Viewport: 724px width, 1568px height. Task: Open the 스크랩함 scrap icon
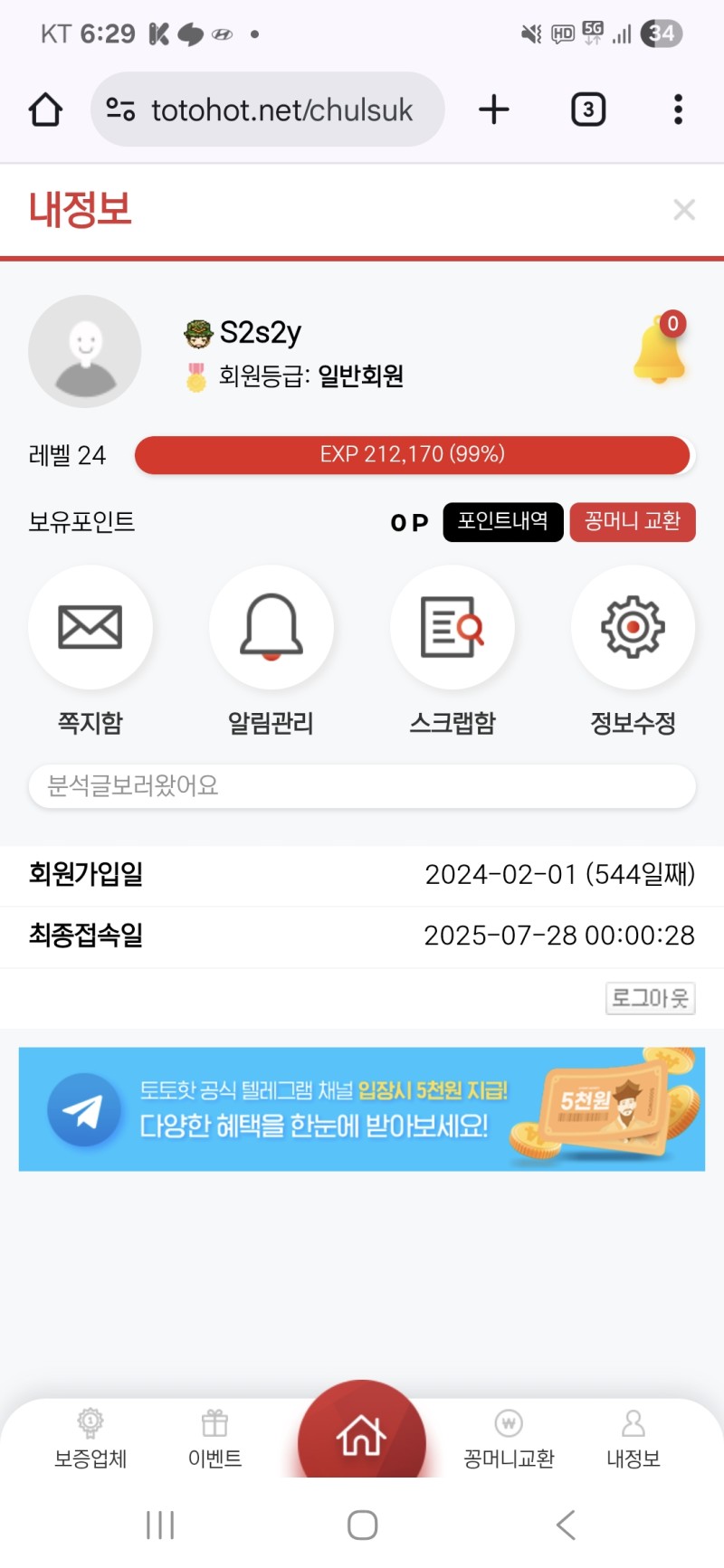click(x=452, y=627)
